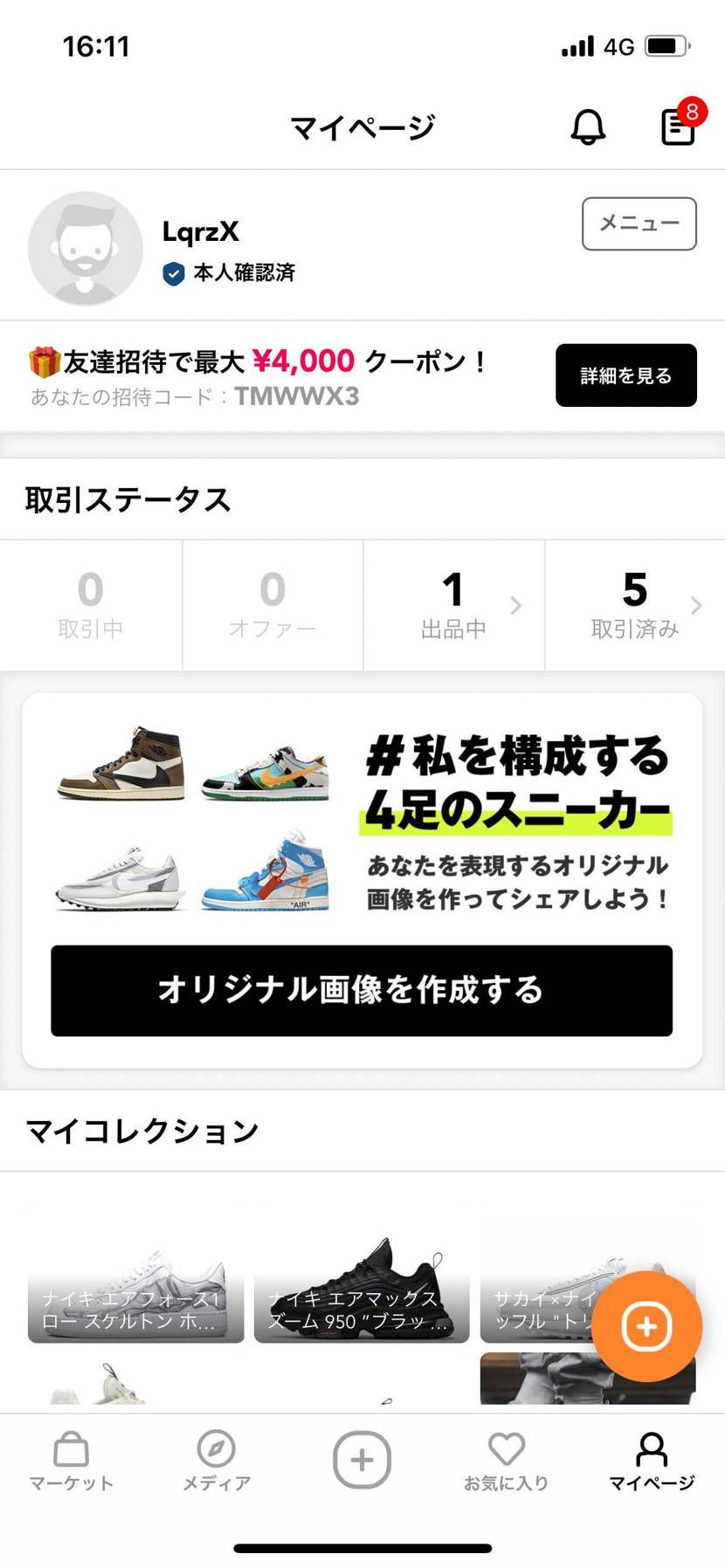Viewport: 725px width, 1568px height.
Task: Switch to the マーケット tab
Action: pyautogui.click(x=72, y=1461)
